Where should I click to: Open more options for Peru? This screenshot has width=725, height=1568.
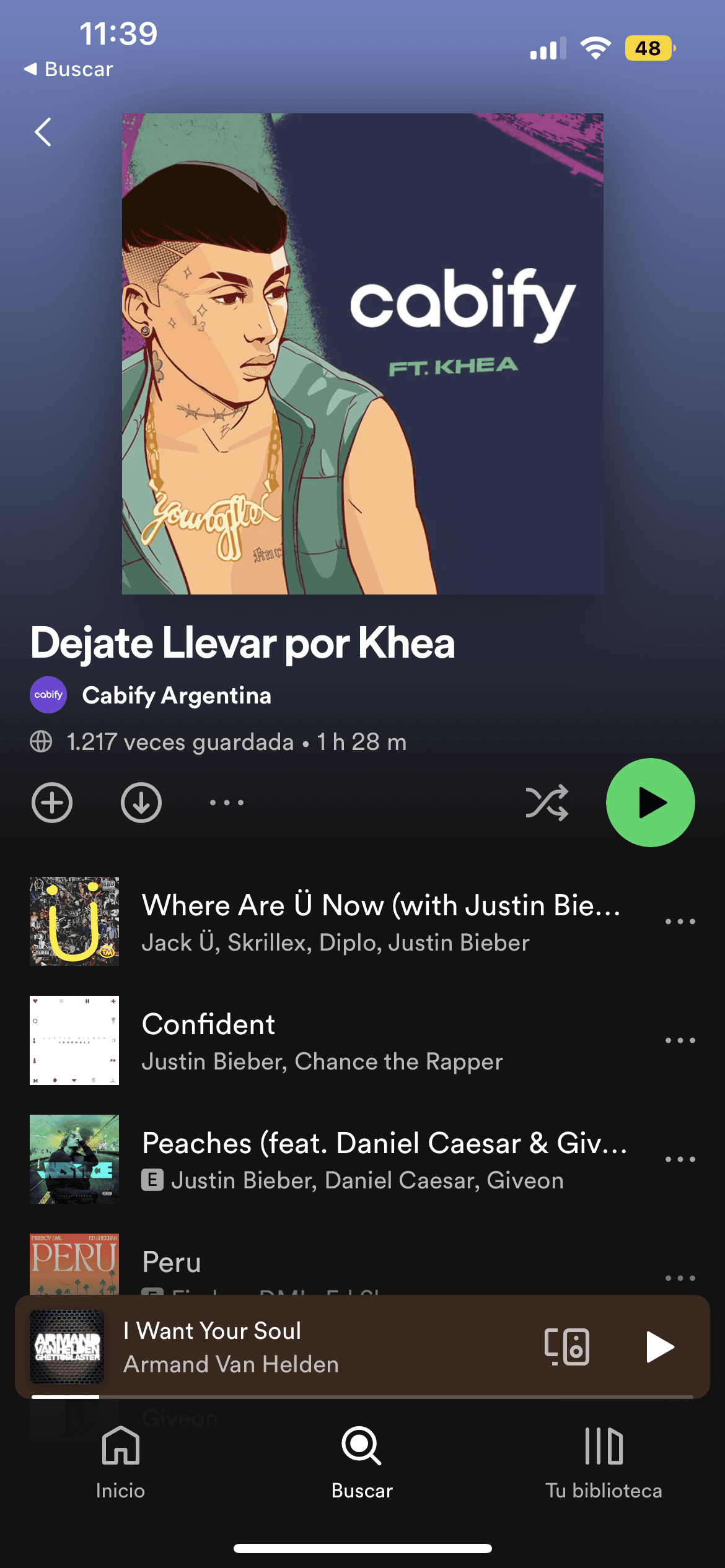point(680,1278)
